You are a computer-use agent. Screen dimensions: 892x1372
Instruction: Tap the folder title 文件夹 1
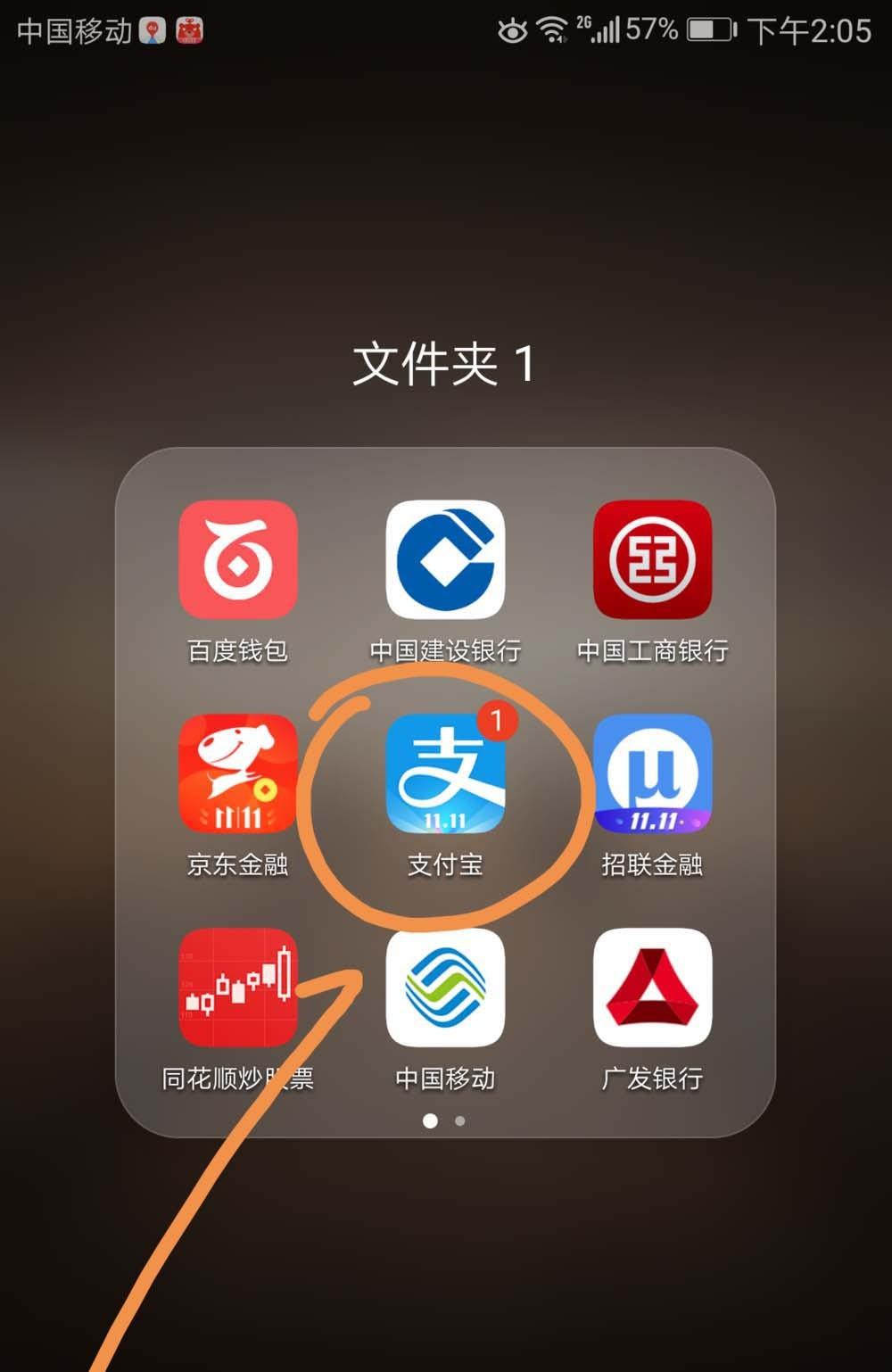(445, 364)
